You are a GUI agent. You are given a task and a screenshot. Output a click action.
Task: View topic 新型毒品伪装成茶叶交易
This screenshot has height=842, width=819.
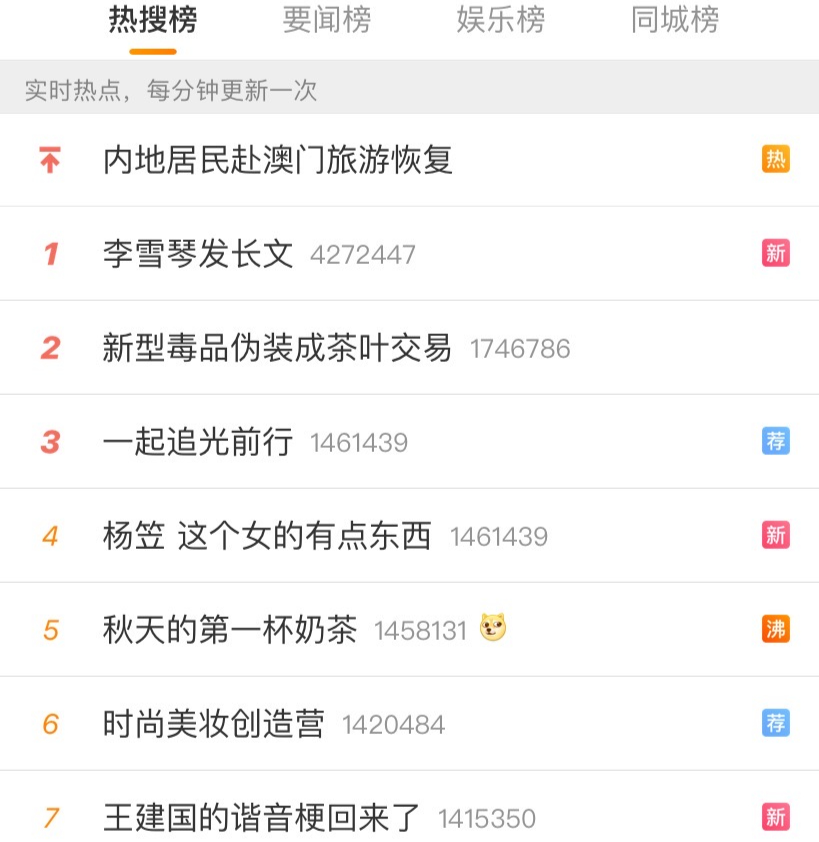pyautogui.click(x=277, y=348)
